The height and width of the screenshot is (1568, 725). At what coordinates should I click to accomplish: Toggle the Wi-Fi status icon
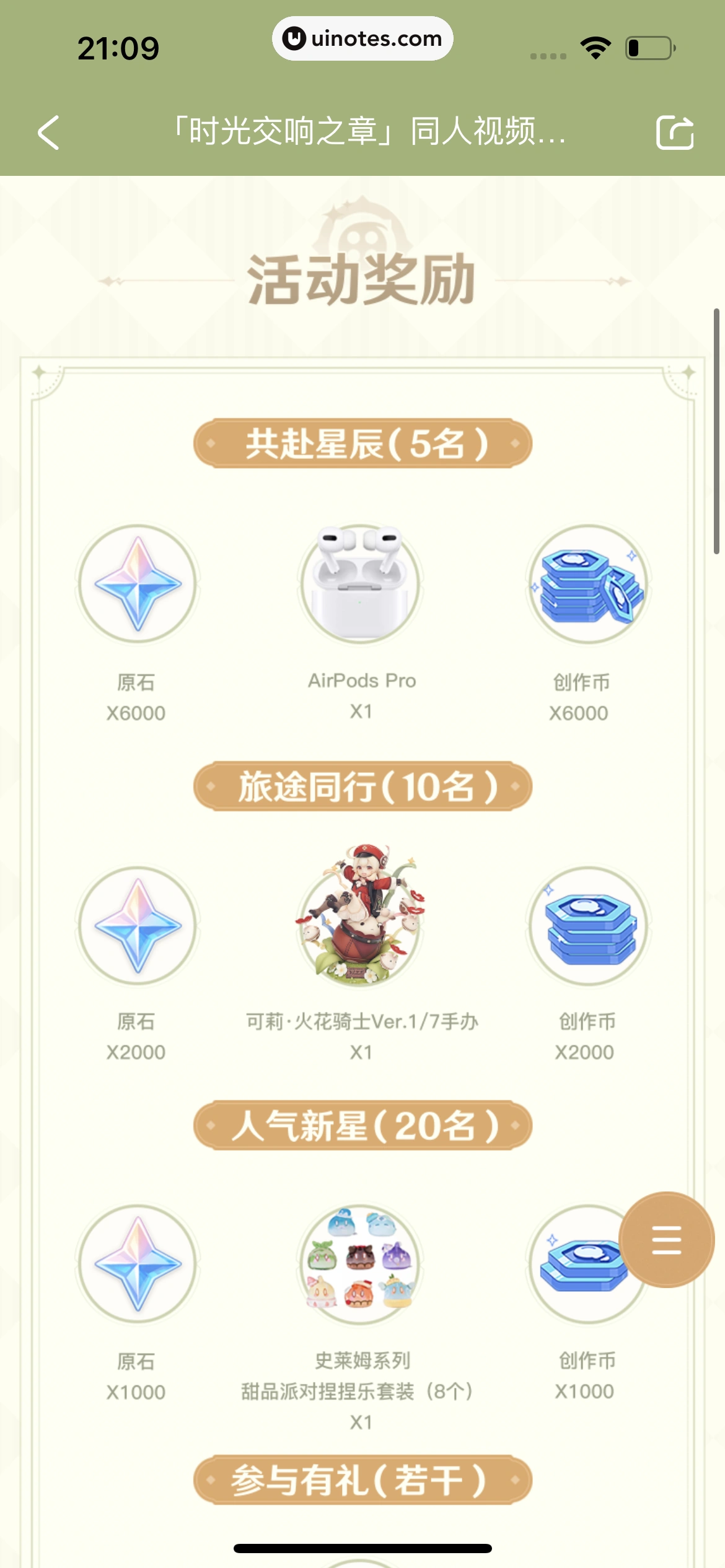tap(595, 46)
